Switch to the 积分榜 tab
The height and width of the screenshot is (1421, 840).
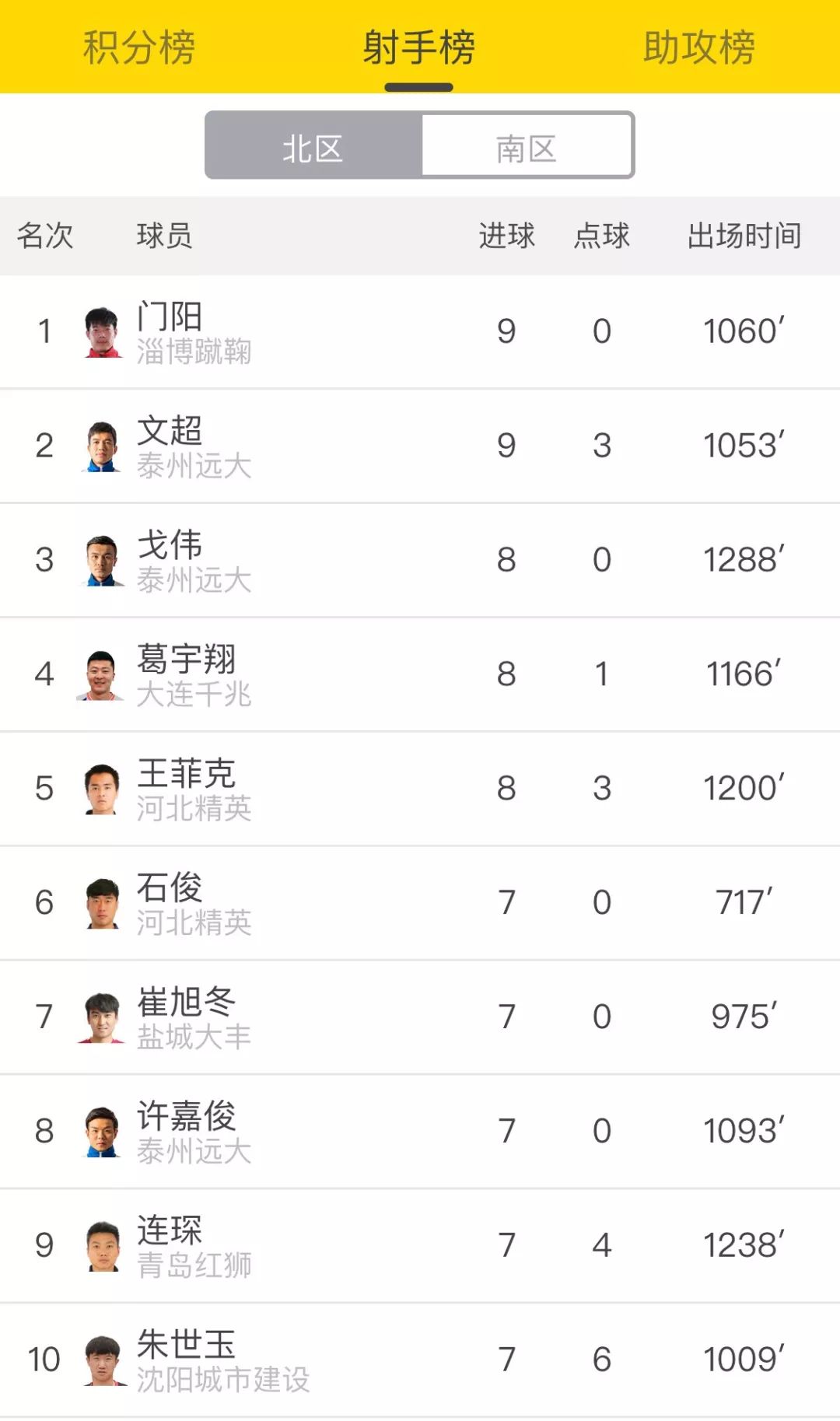click(x=139, y=47)
